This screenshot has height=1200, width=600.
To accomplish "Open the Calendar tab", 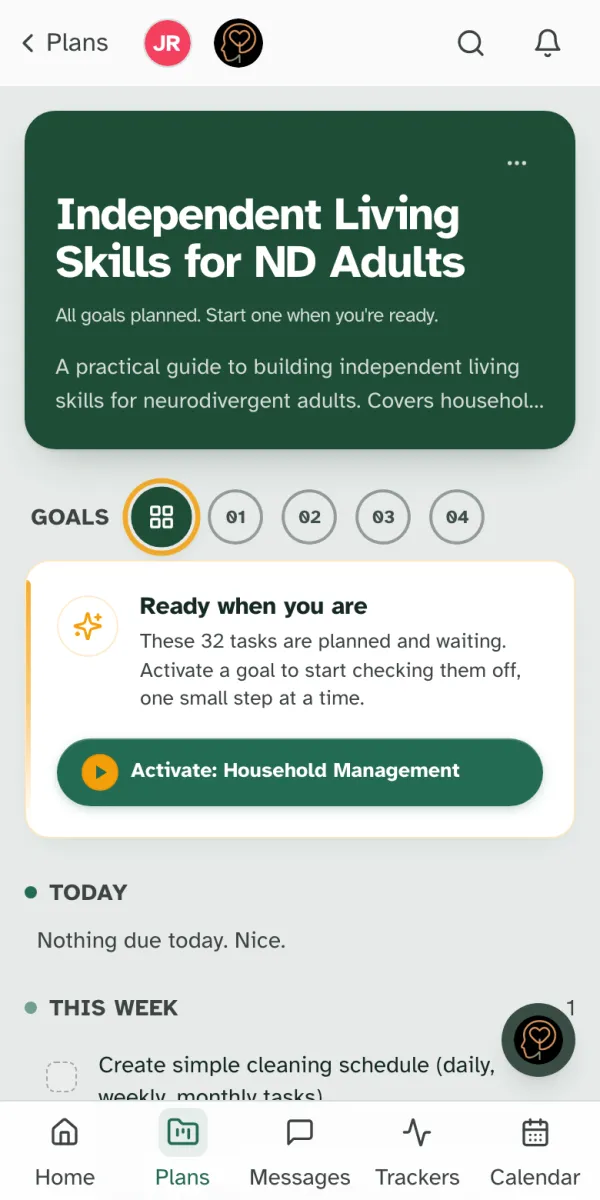I will (535, 1151).
